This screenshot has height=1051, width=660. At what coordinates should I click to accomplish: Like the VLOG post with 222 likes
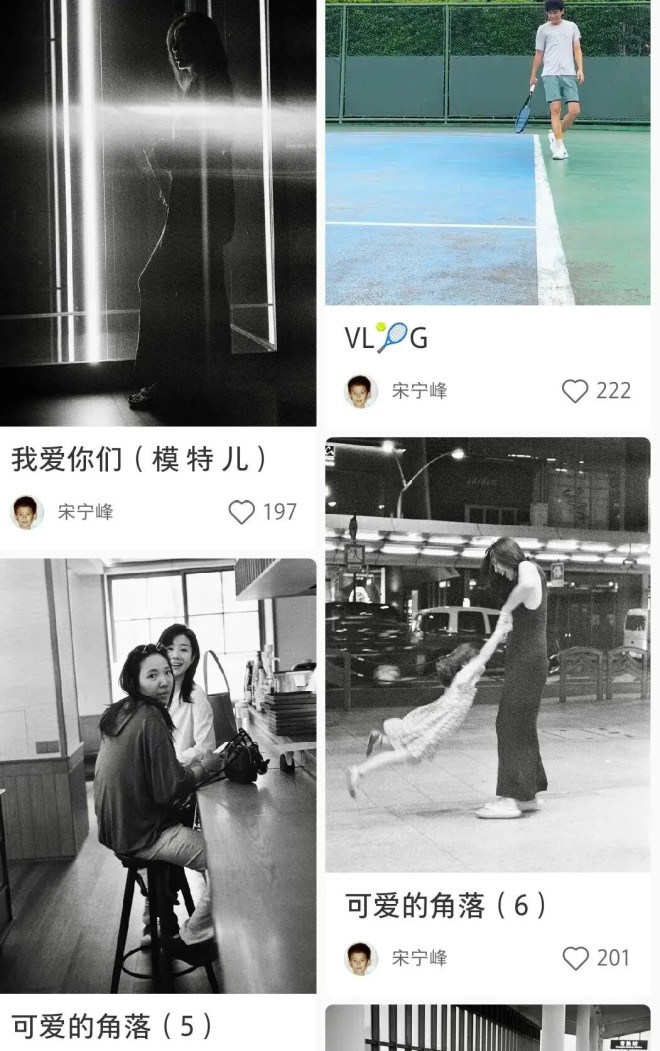[575, 391]
